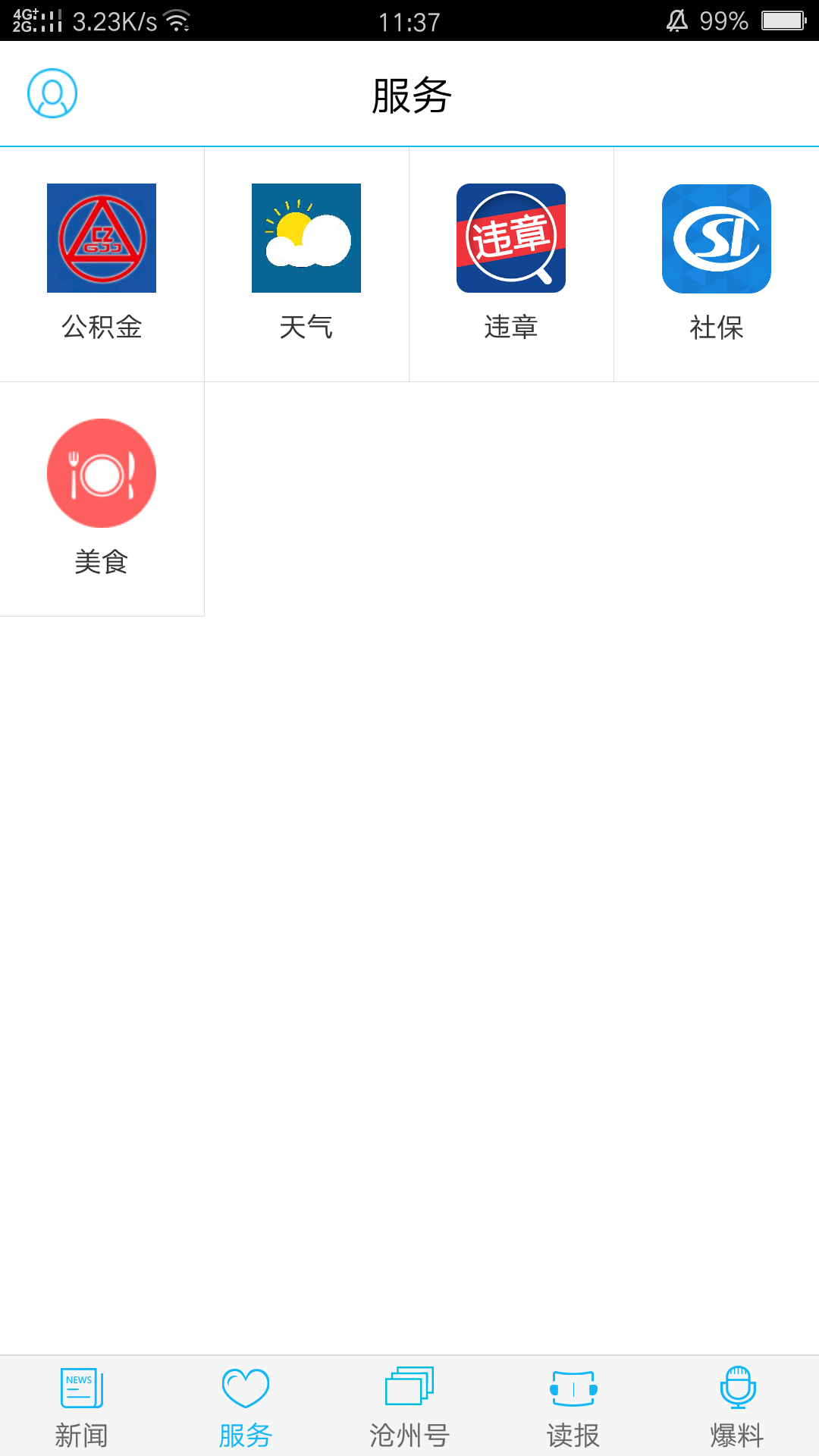Open the 违章 violation lookup

[511, 262]
